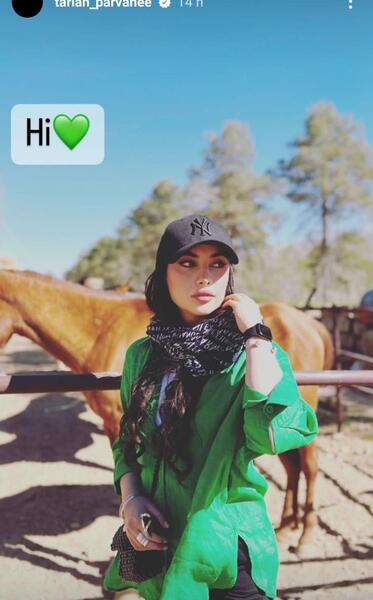Open the poster's profile picture
Screen dimensions: 373x600
[27, 7]
